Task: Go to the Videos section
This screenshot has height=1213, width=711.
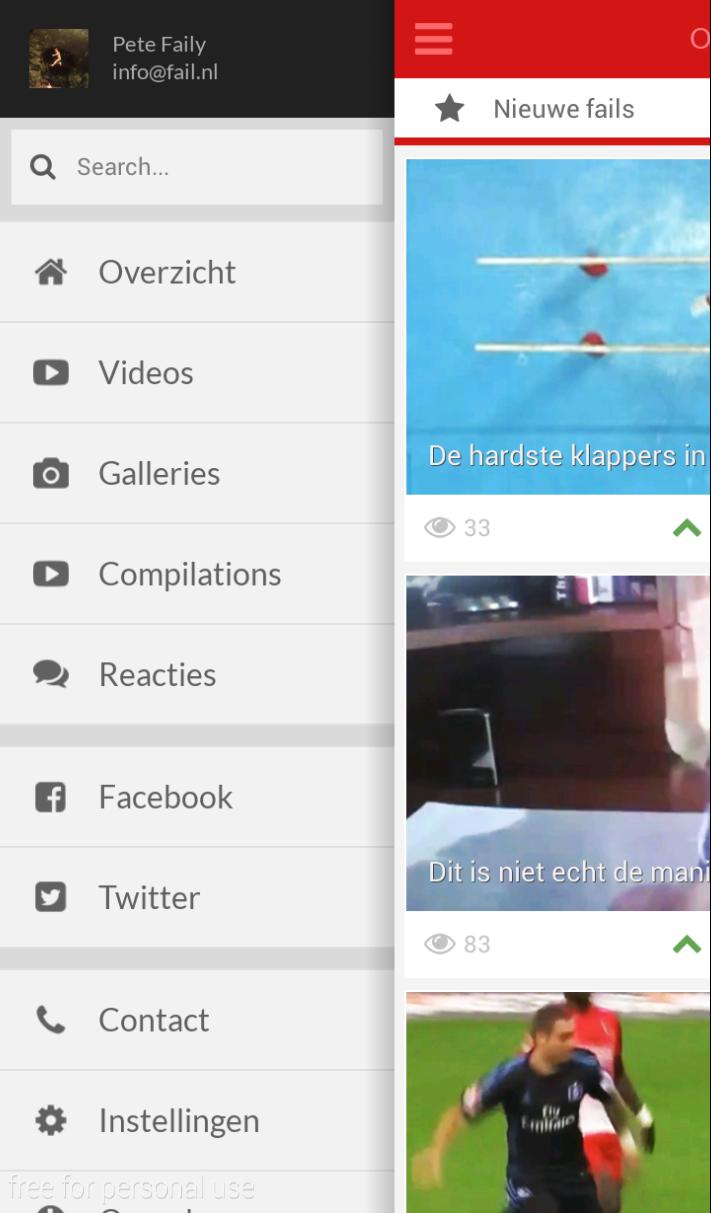Action: (x=146, y=373)
